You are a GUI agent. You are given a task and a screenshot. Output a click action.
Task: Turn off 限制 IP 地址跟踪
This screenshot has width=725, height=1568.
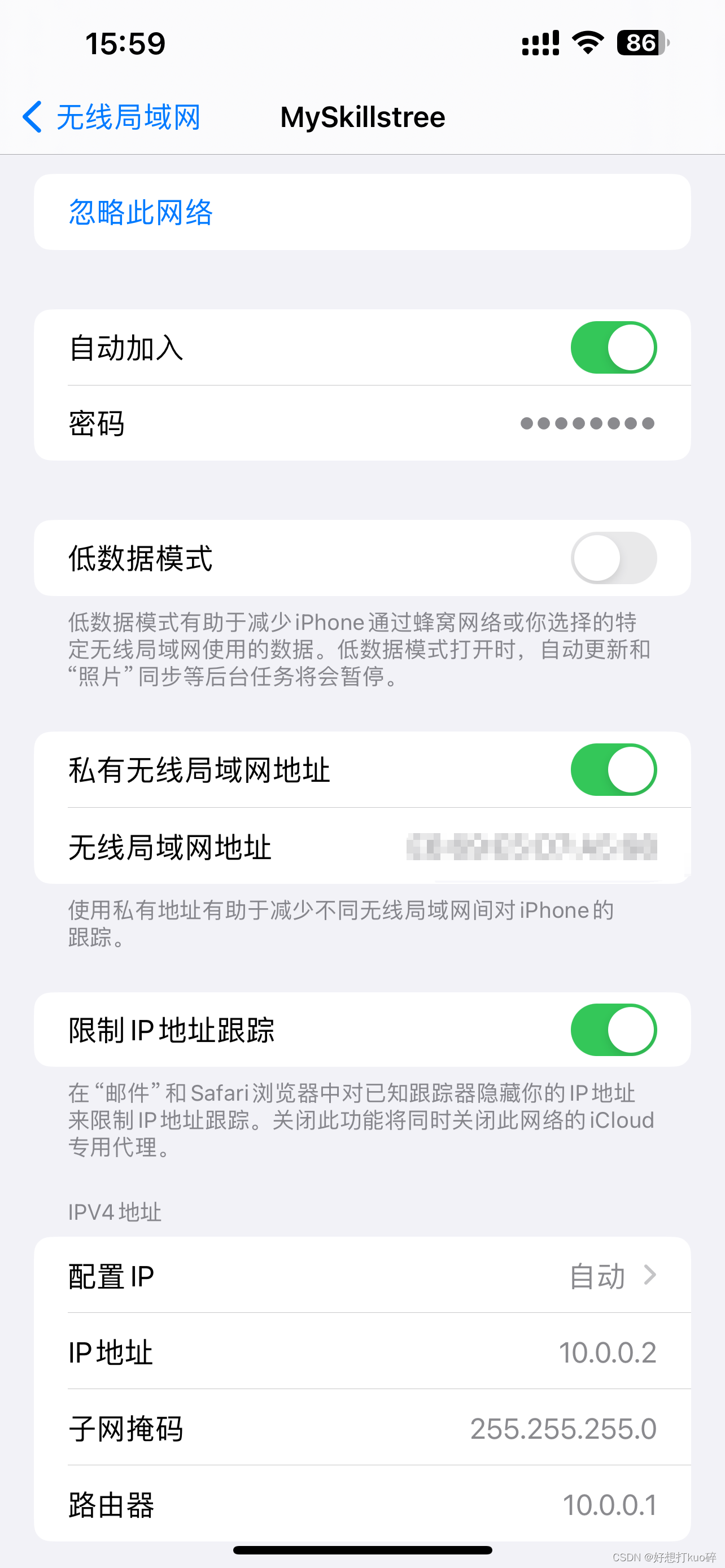pos(613,1030)
